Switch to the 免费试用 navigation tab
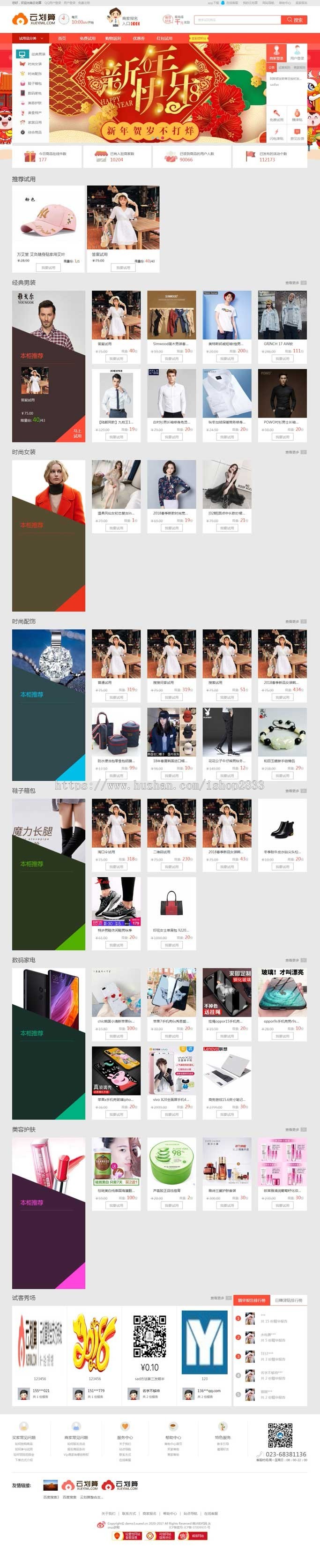 (x=88, y=38)
